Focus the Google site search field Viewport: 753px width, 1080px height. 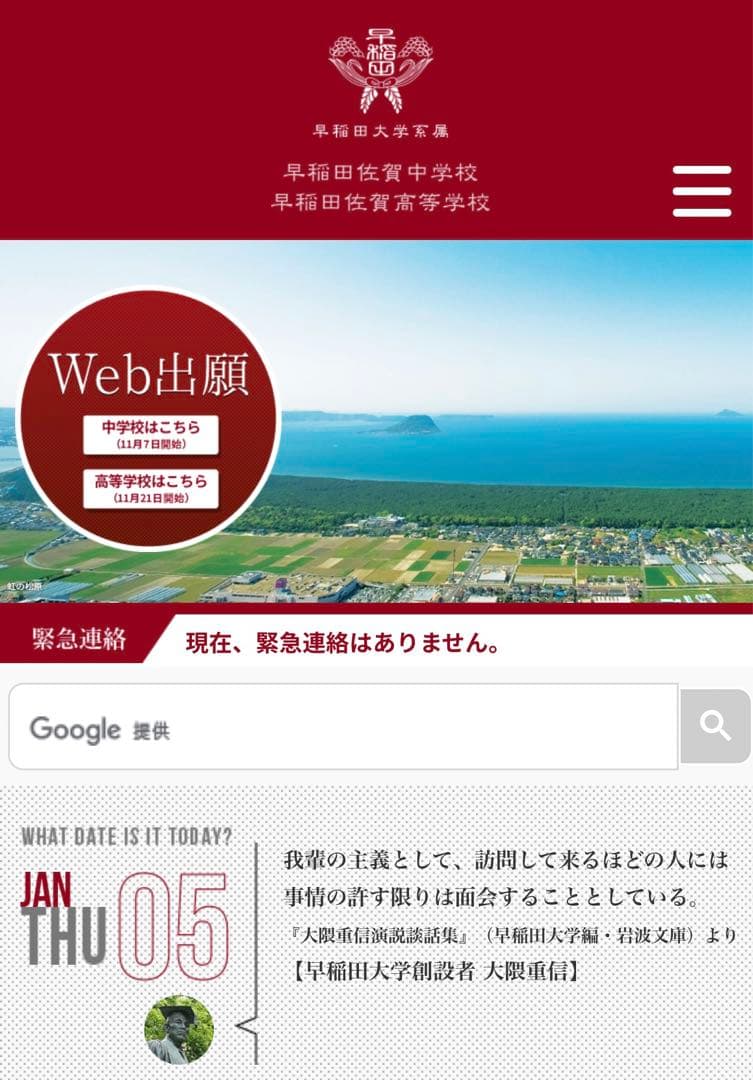click(x=343, y=727)
